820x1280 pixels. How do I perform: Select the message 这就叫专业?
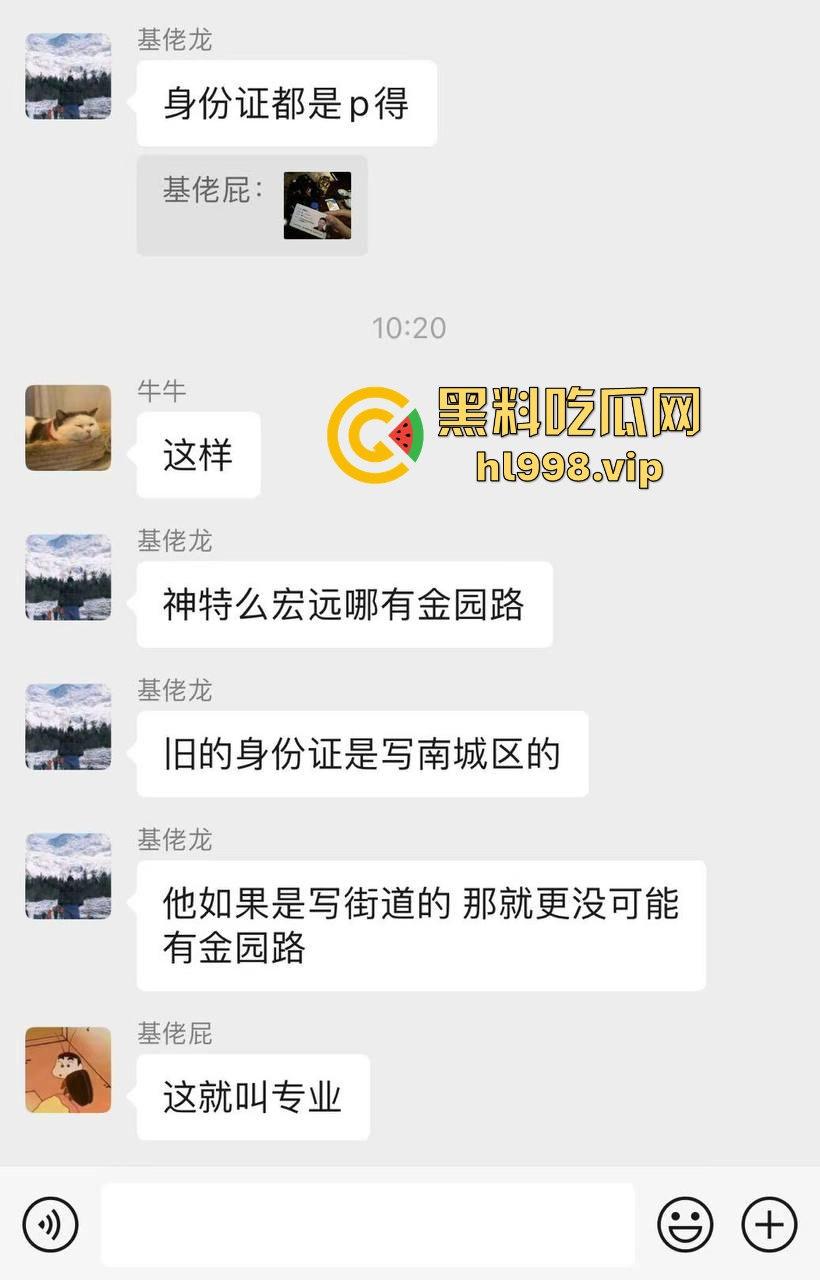(x=252, y=1097)
